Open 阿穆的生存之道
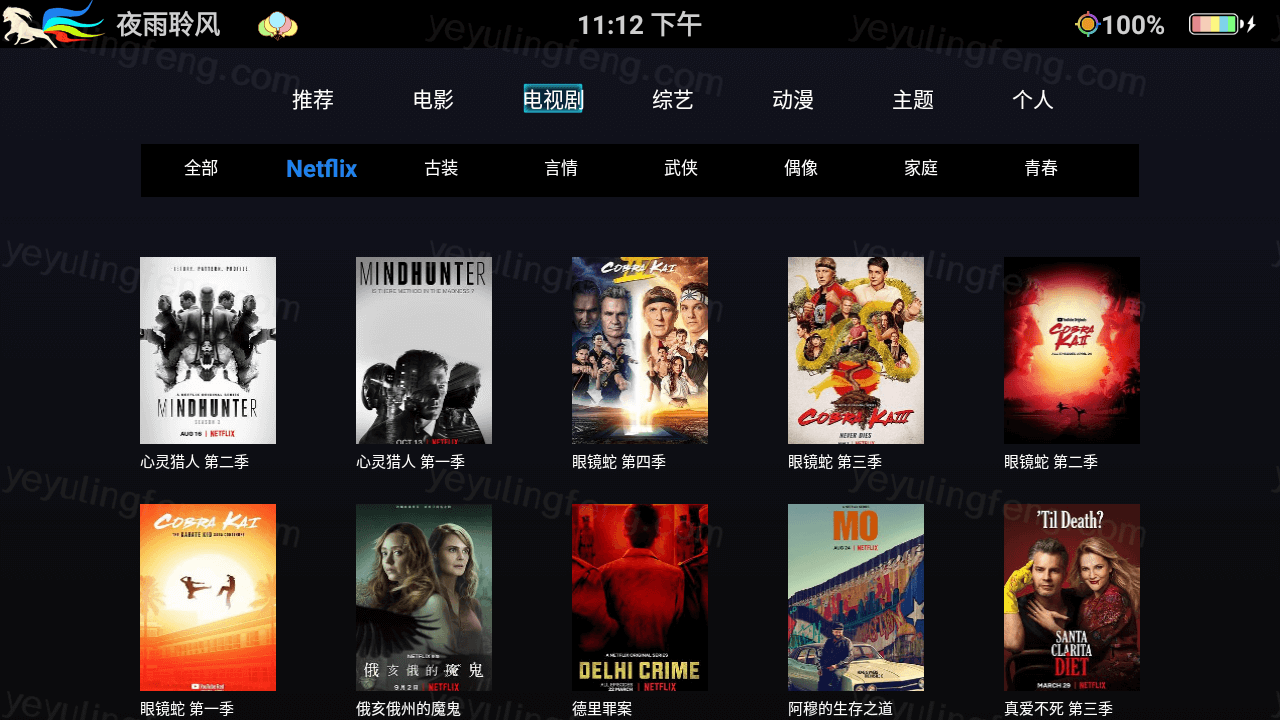Image resolution: width=1280 pixels, height=720 pixels. click(856, 597)
